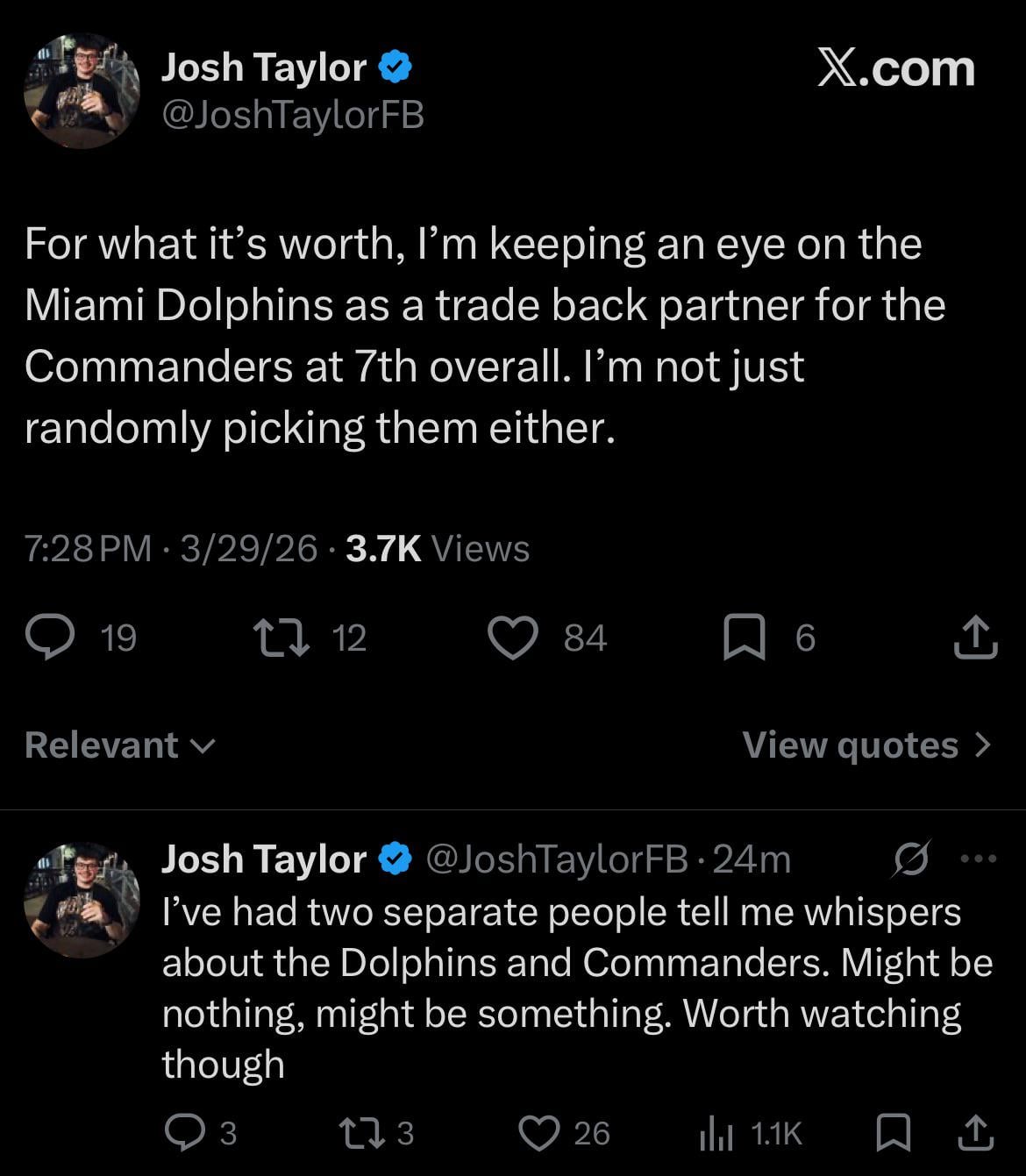The height and width of the screenshot is (1176, 1026).
Task: Open View quotes for this post
Action: 866,745
